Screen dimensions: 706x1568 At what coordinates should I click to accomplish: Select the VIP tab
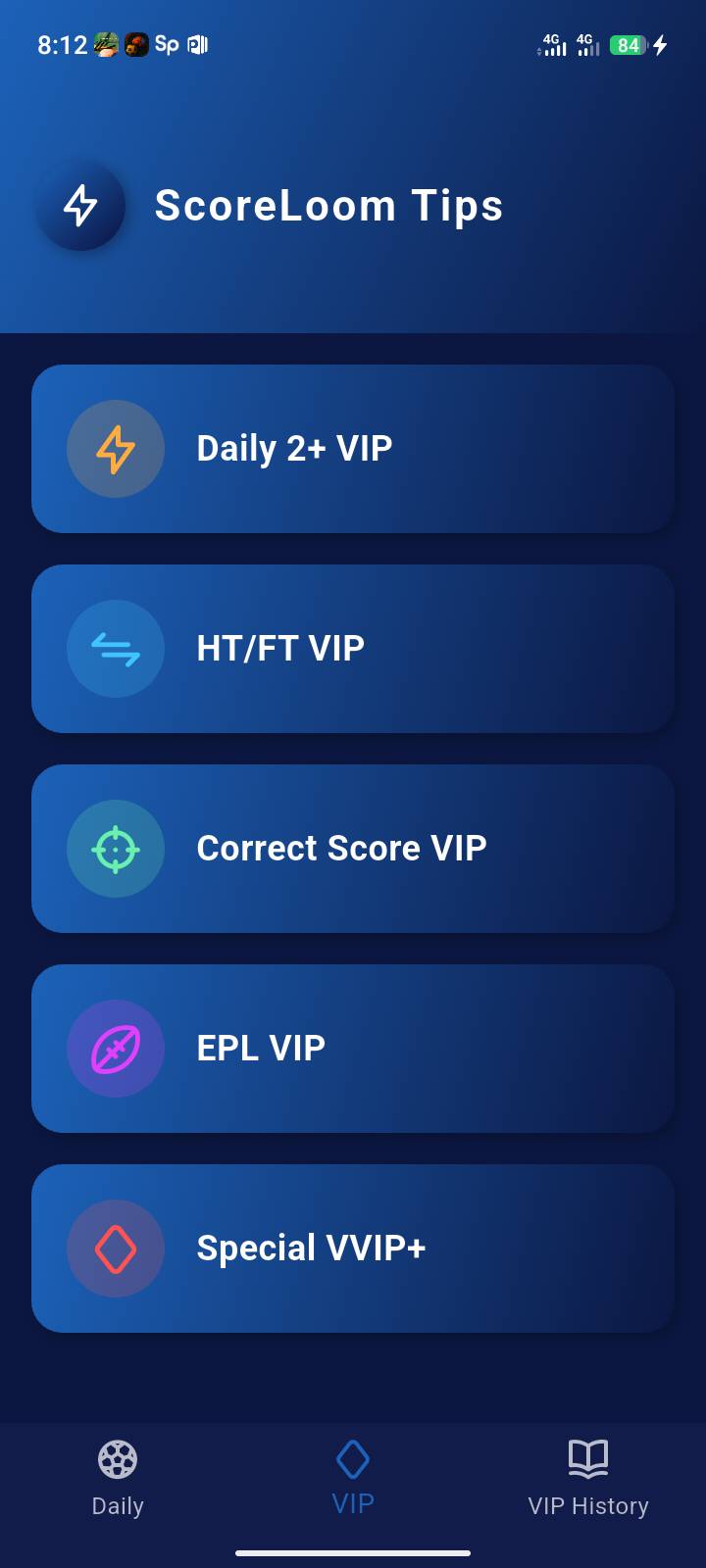point(353,1480)
